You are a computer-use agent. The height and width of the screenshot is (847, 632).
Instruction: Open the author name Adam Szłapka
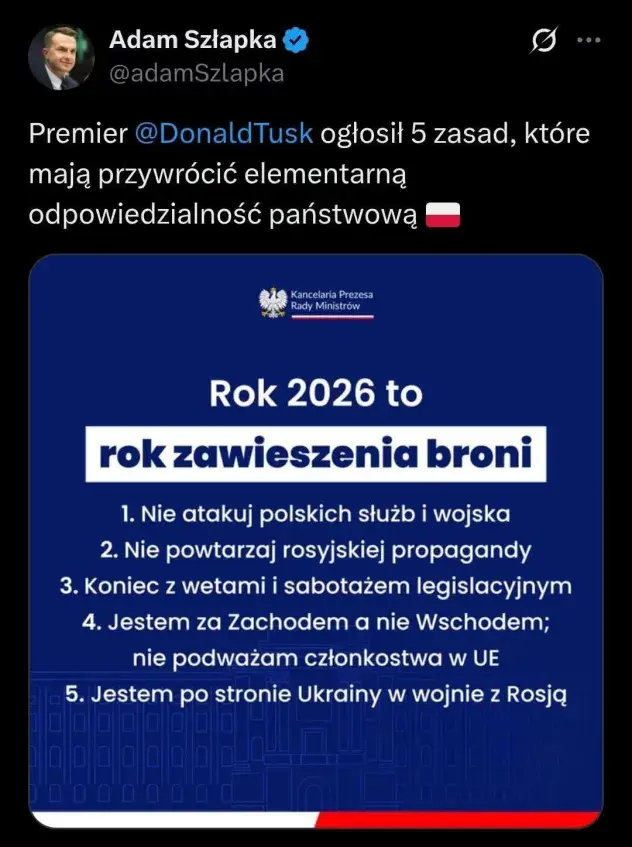[194, 40]
